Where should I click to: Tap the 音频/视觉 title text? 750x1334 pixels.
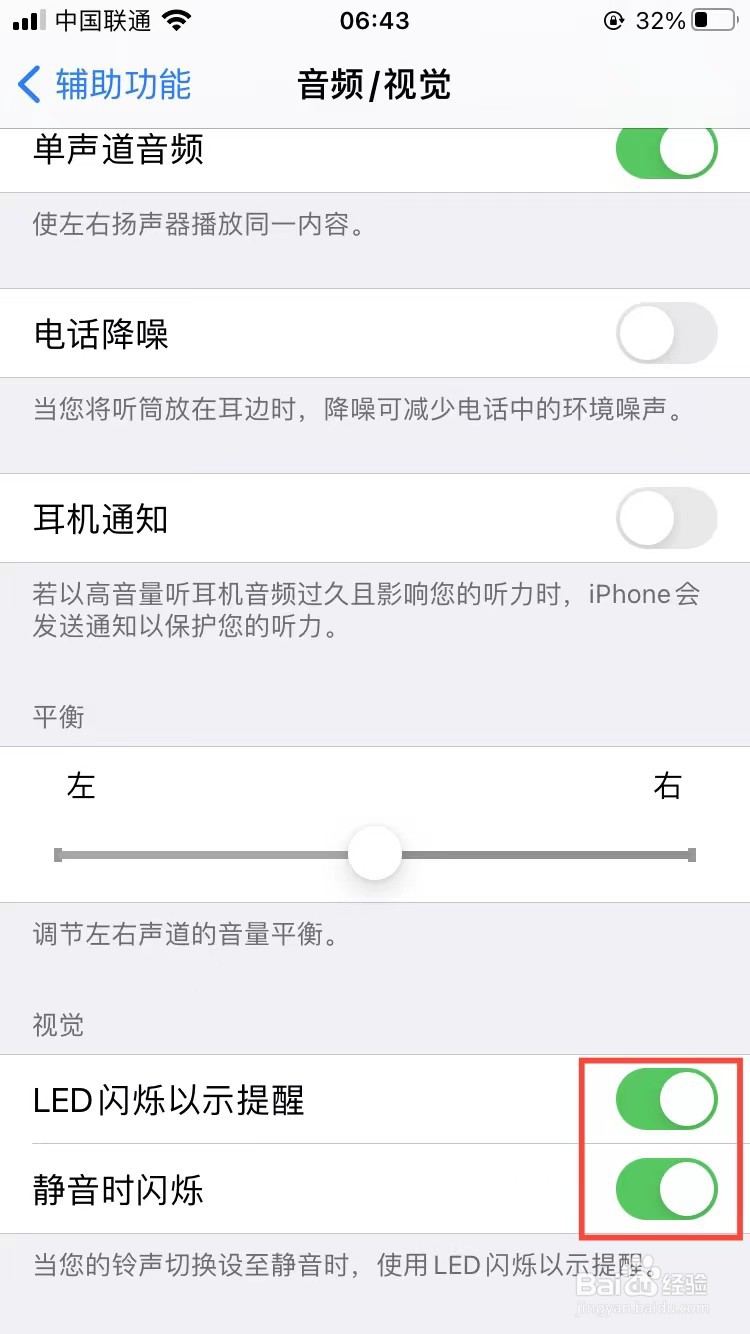374,86
